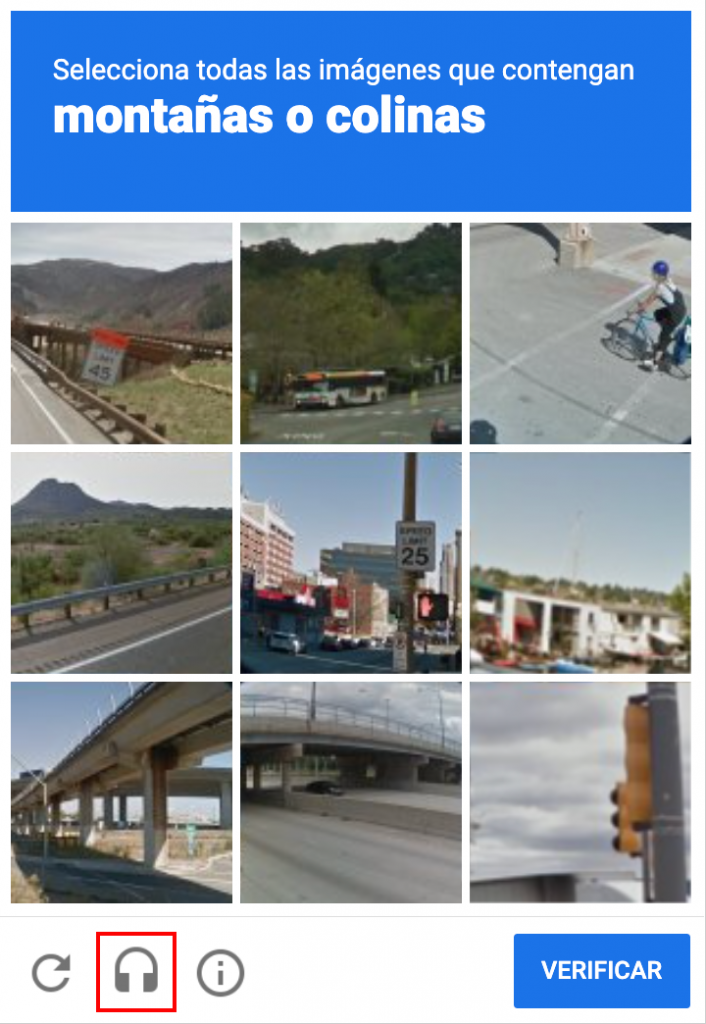The image size is (706, 1024).
Task: Select the tile with the Speed Limit 25 sign
Action: 351,563
